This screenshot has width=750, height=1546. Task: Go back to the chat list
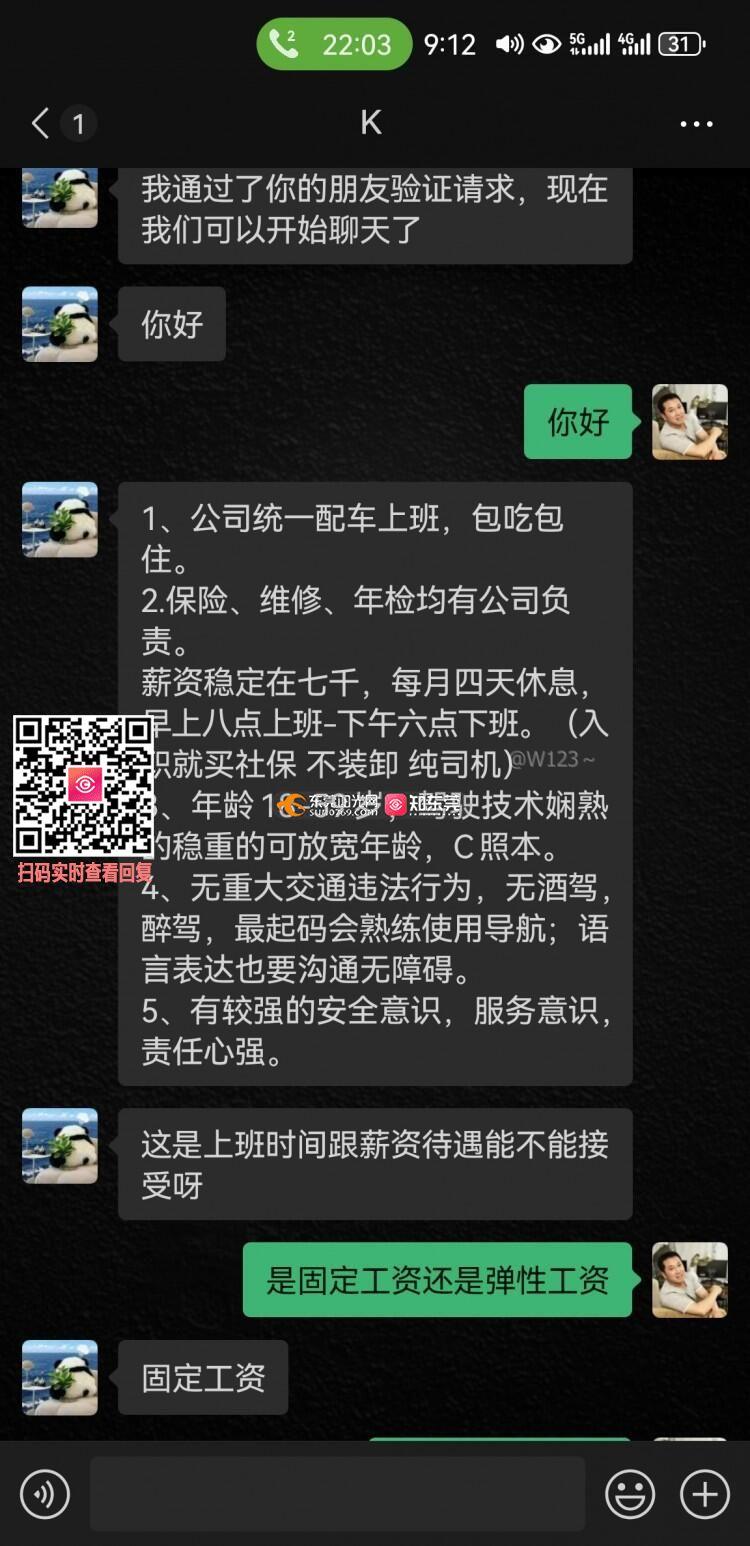pyautogui.click(x=40, y=124)
